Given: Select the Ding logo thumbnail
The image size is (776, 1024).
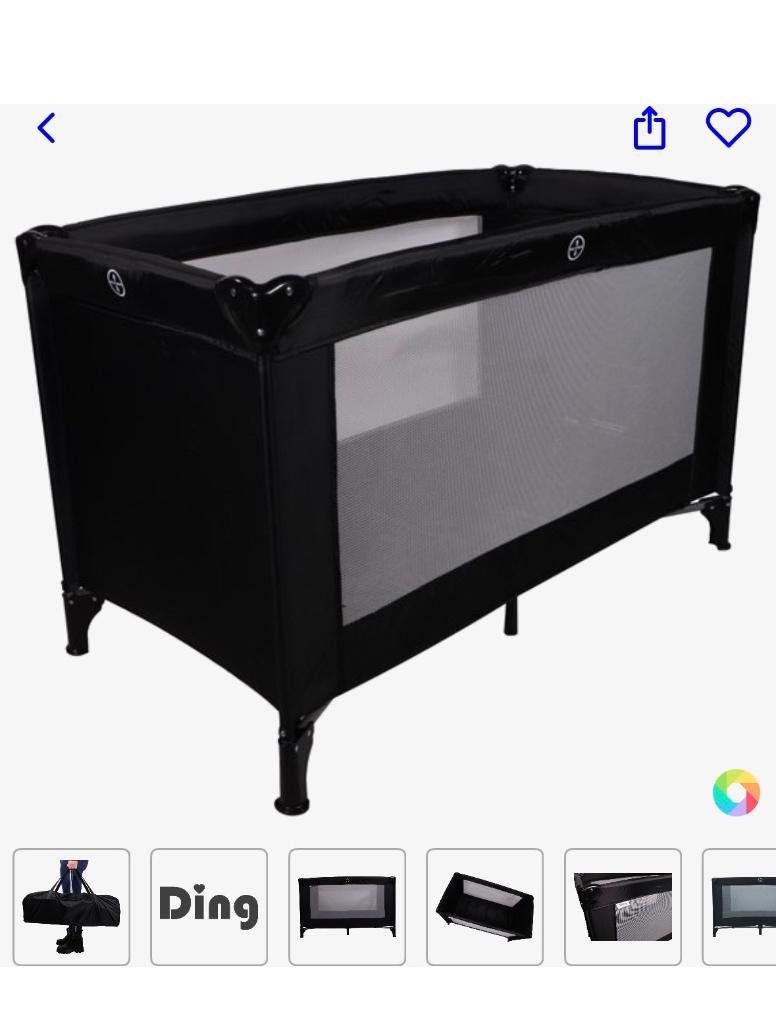Looking at the screenshot, I should [x=209, y=907].
